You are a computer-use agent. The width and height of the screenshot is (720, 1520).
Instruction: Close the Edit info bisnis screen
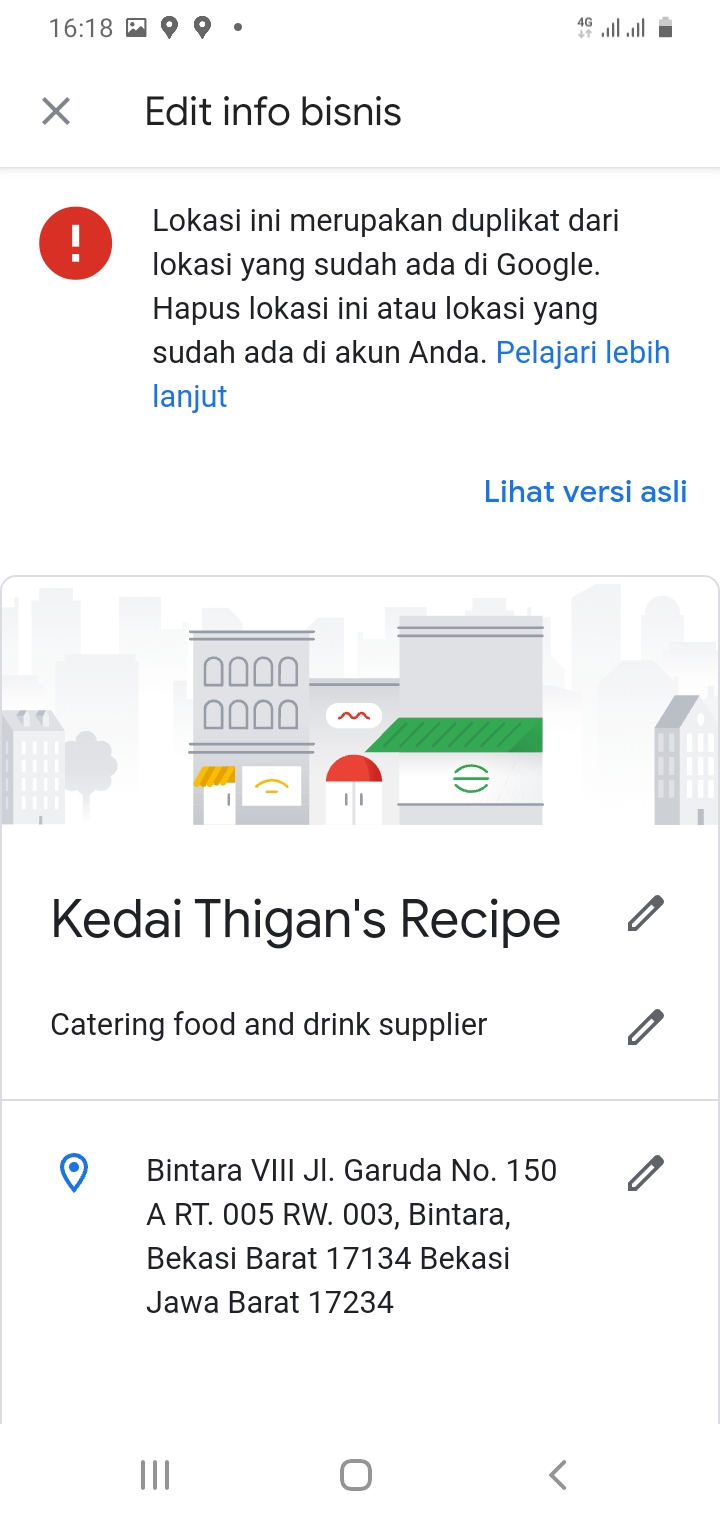point(56,112)
